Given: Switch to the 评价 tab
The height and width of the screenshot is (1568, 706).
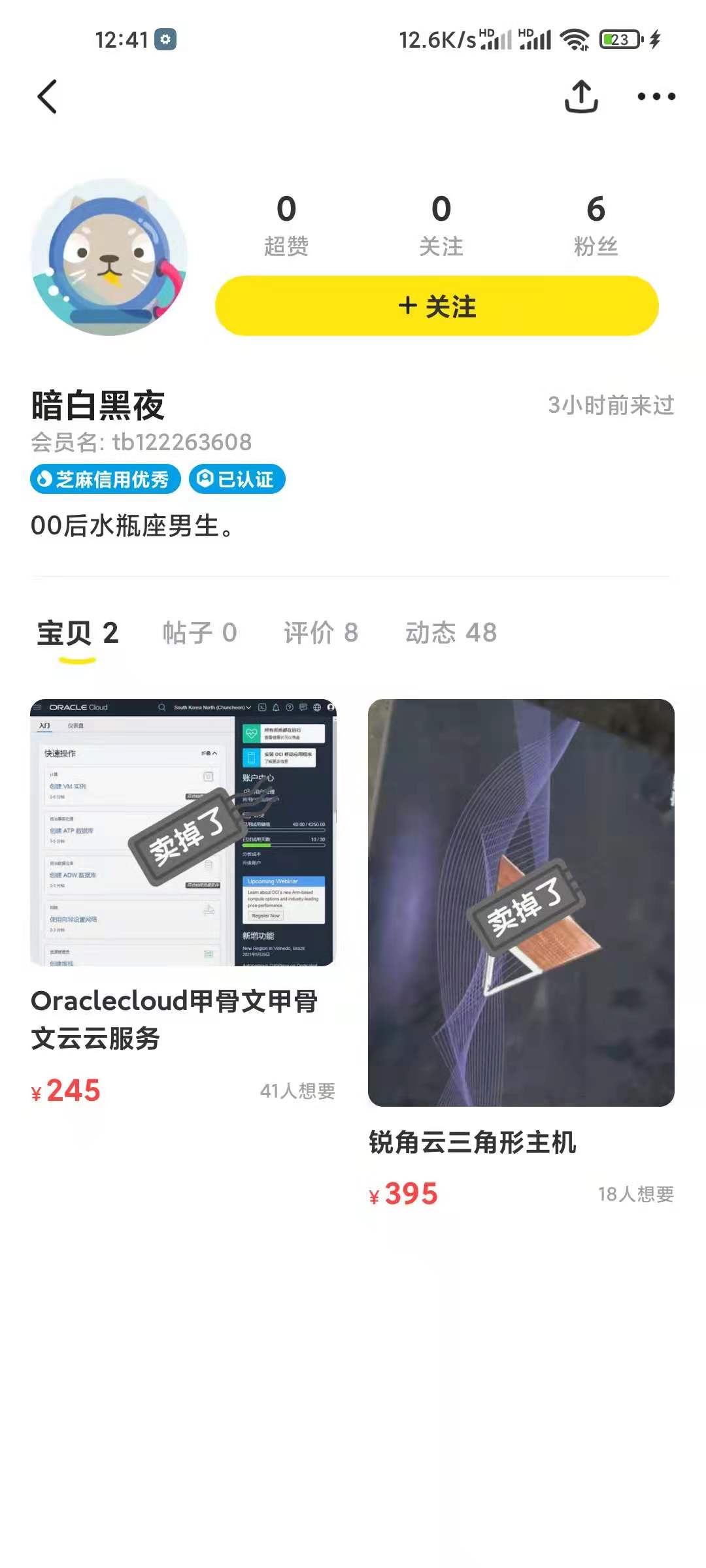Looking at the screenshot, I should [x=320, y=632].
